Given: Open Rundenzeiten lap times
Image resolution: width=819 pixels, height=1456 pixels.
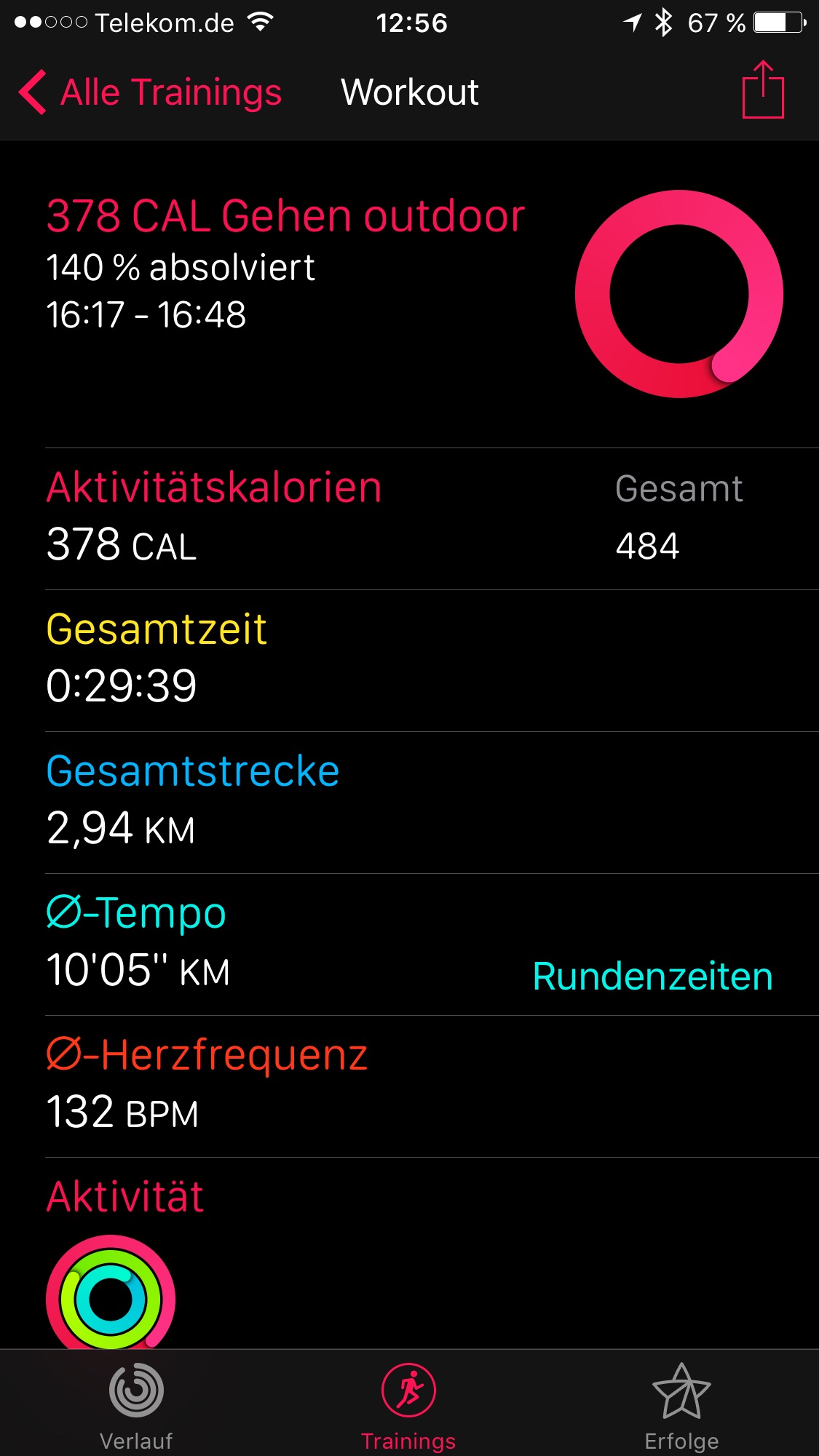Looking at the screenshot, I should [x=652, y=976].
